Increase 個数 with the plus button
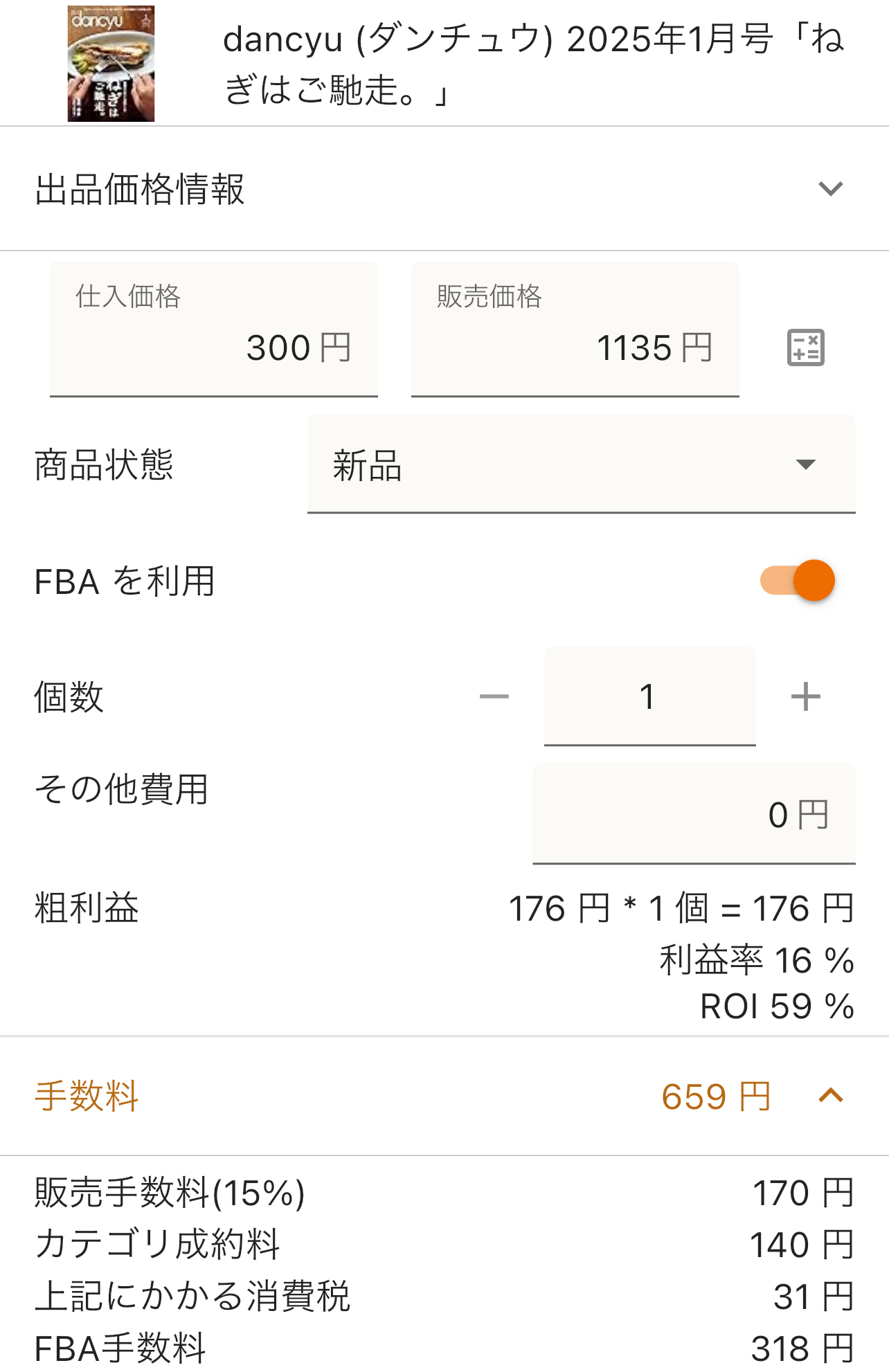This screenshot has width=889, height=1372. coord(805,696)
